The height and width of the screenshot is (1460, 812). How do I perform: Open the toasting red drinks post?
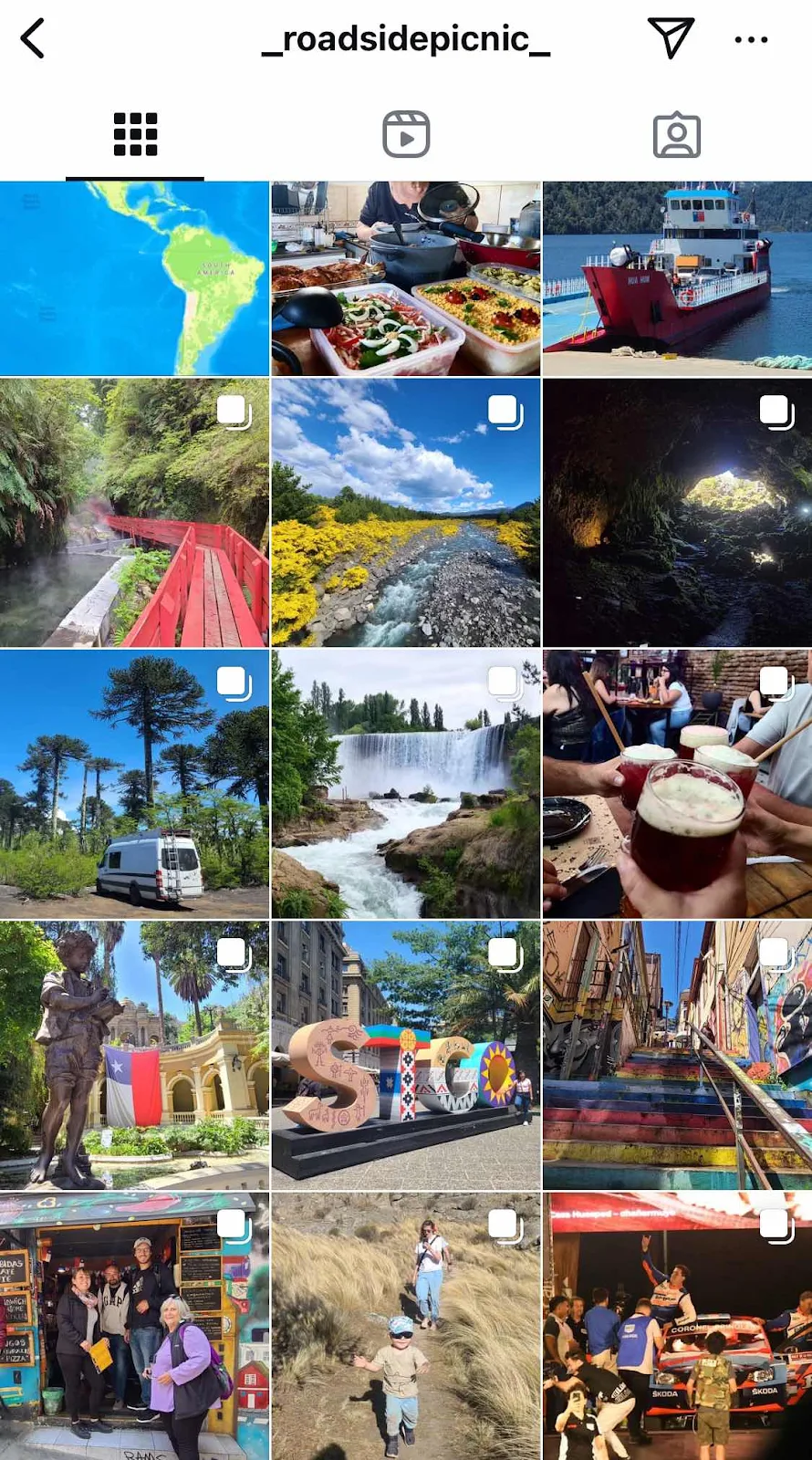[677, 784]
